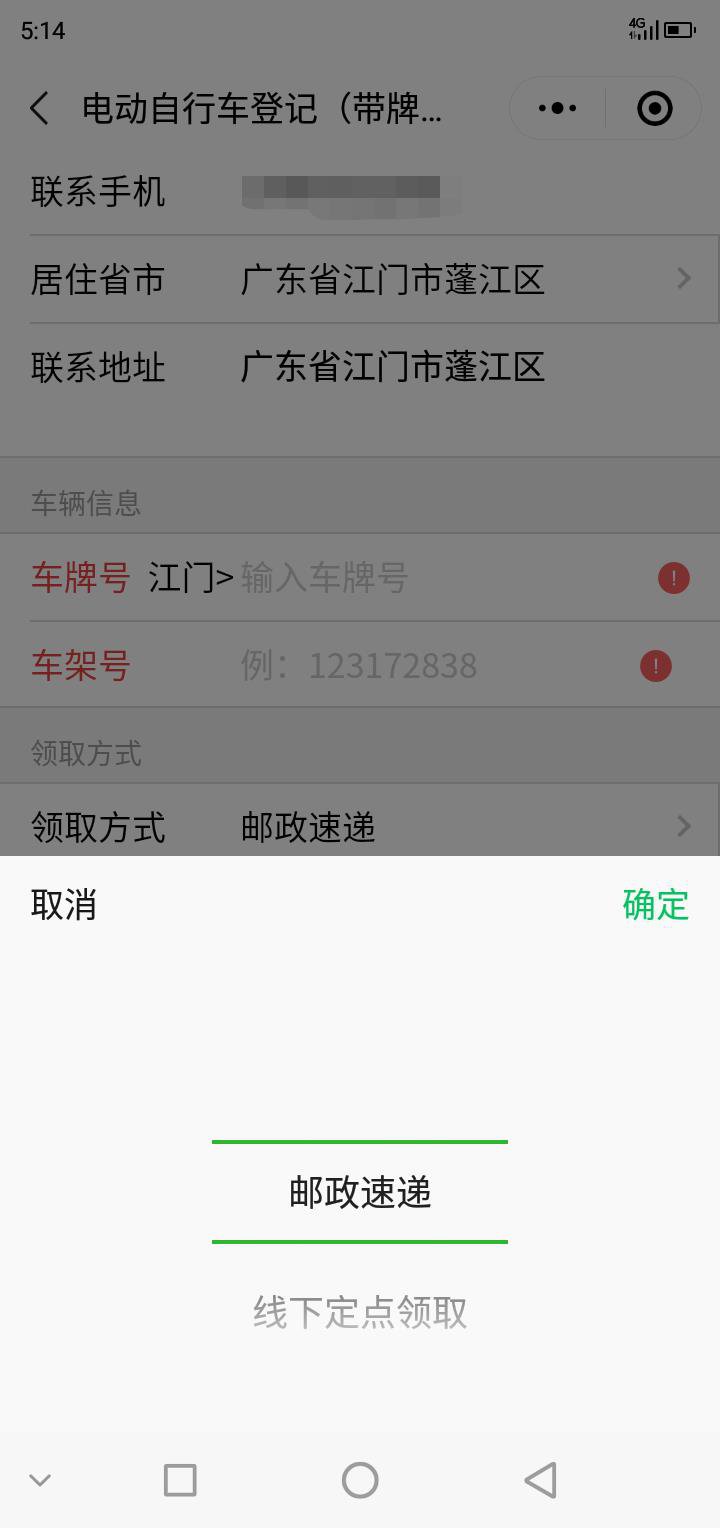The height and width of the screenshot is (1528, 720).
Task: Select 邮政速递 option in picker
Action: pyautogui.click(x=360, y=1192)
